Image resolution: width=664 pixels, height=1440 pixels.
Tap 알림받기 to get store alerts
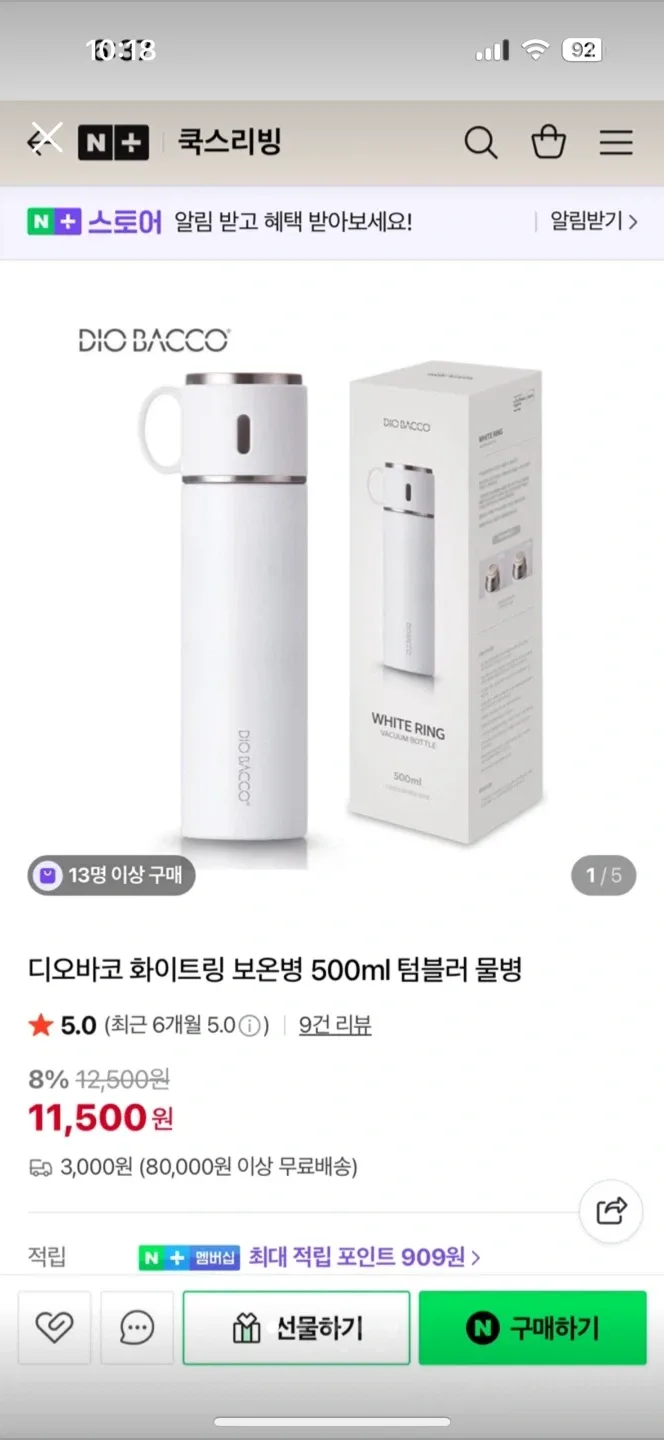pos(593,221)
